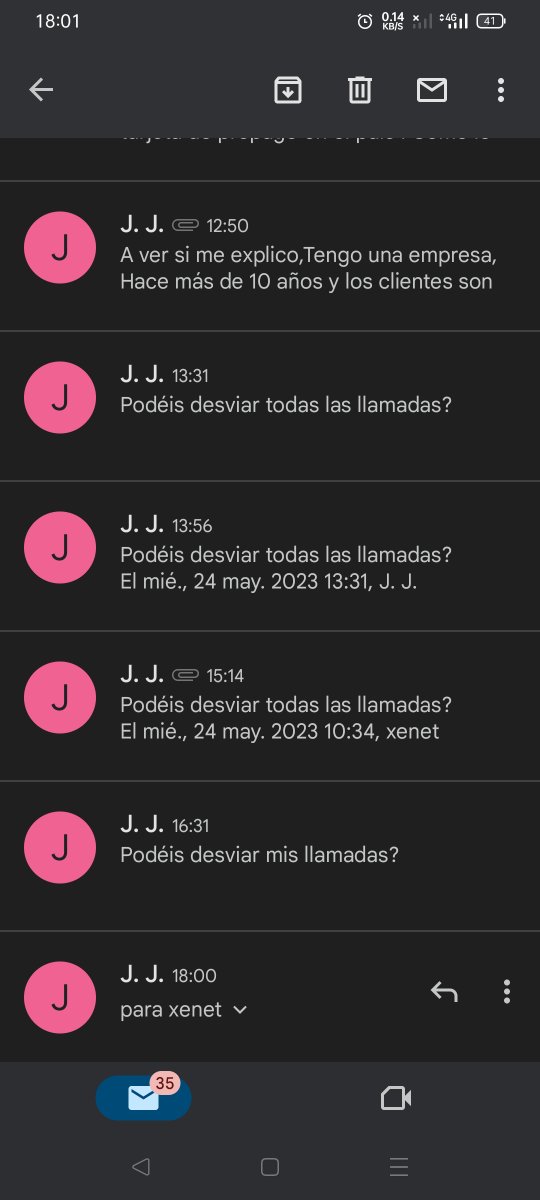This screenshot has height=1200, width=540.
Task: Expand the 'para xenet' recipient details
Action: click(184, 1010)
